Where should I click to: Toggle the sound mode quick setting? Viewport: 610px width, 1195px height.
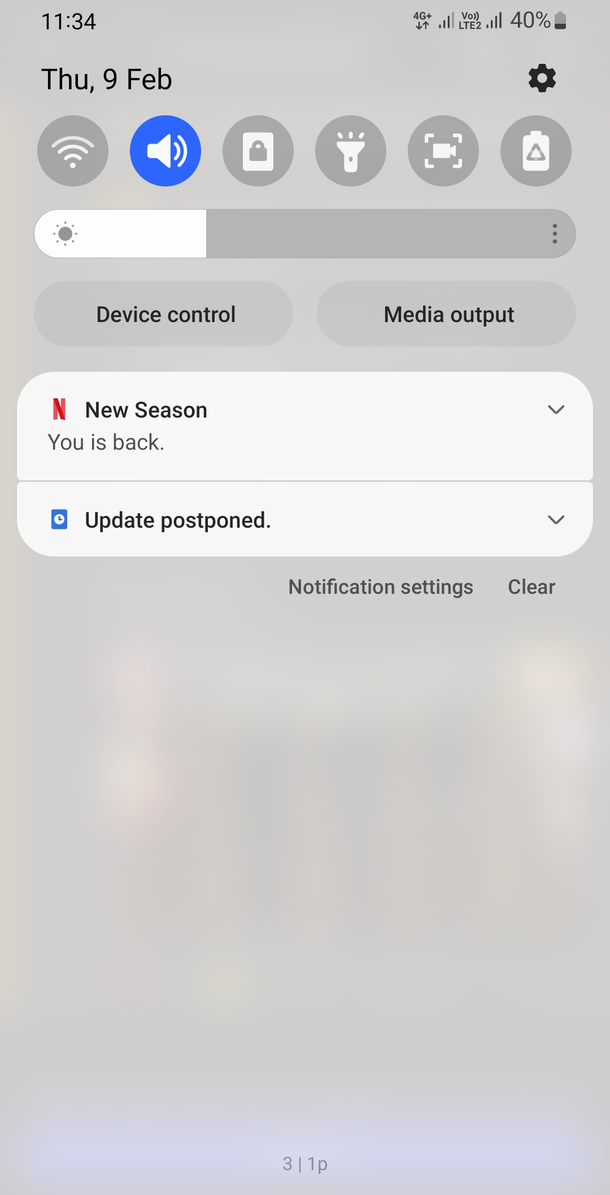tap(166, 152)
